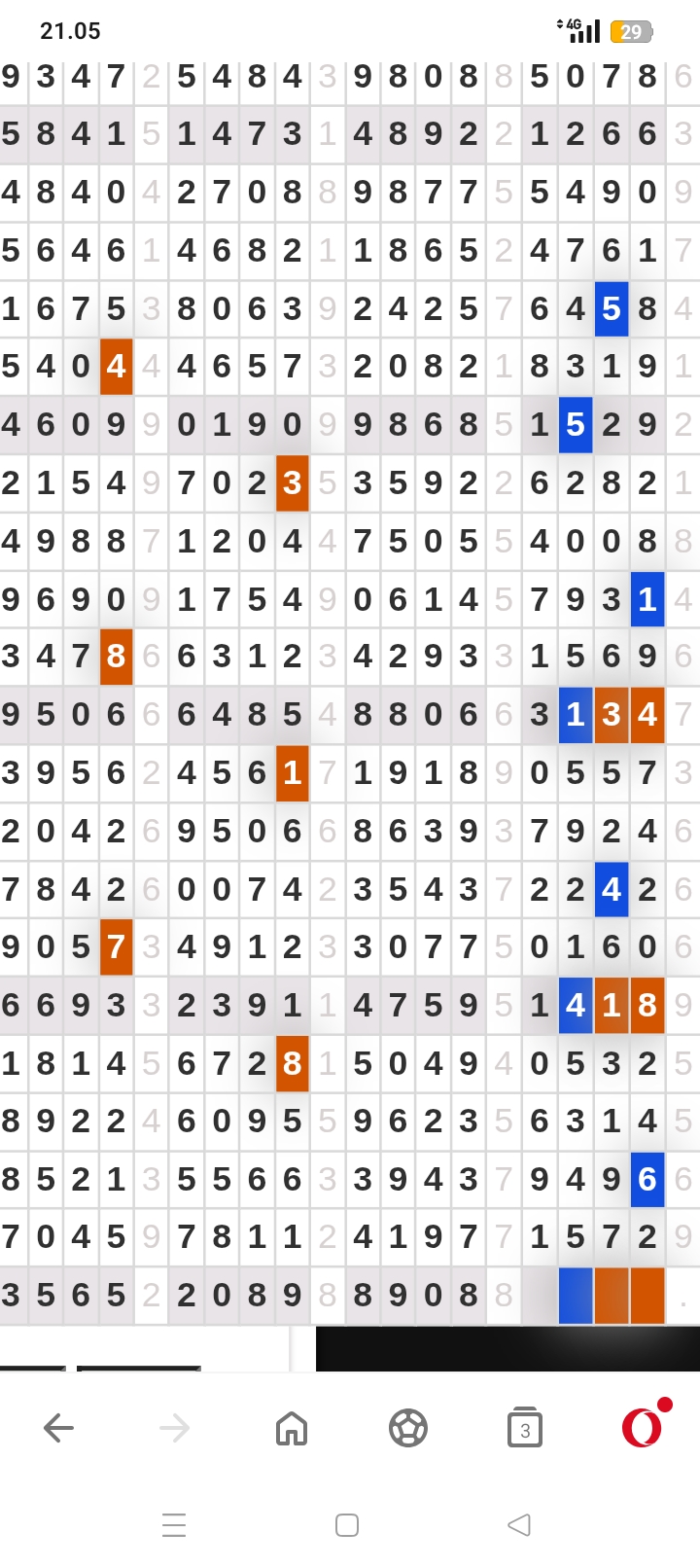
Task: Tap the system home button
Action: 347,1524
